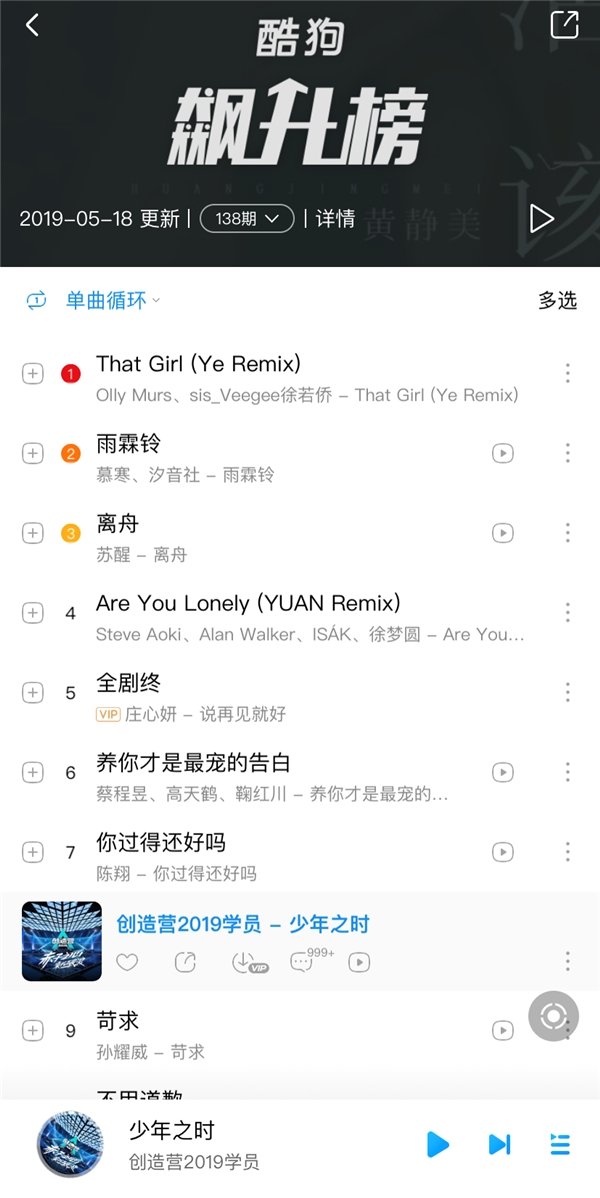This screenshot has width=600, height=1198.
Task: Open more options for Are You Lonely
Action: coord(567,613)
